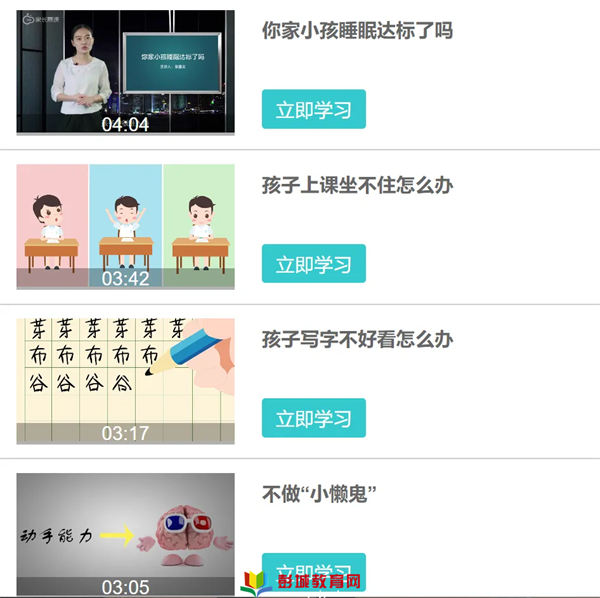Open the video 孩子上课坐不住怎么办
This screenshot has width=600, height=598.
point(125,226)
